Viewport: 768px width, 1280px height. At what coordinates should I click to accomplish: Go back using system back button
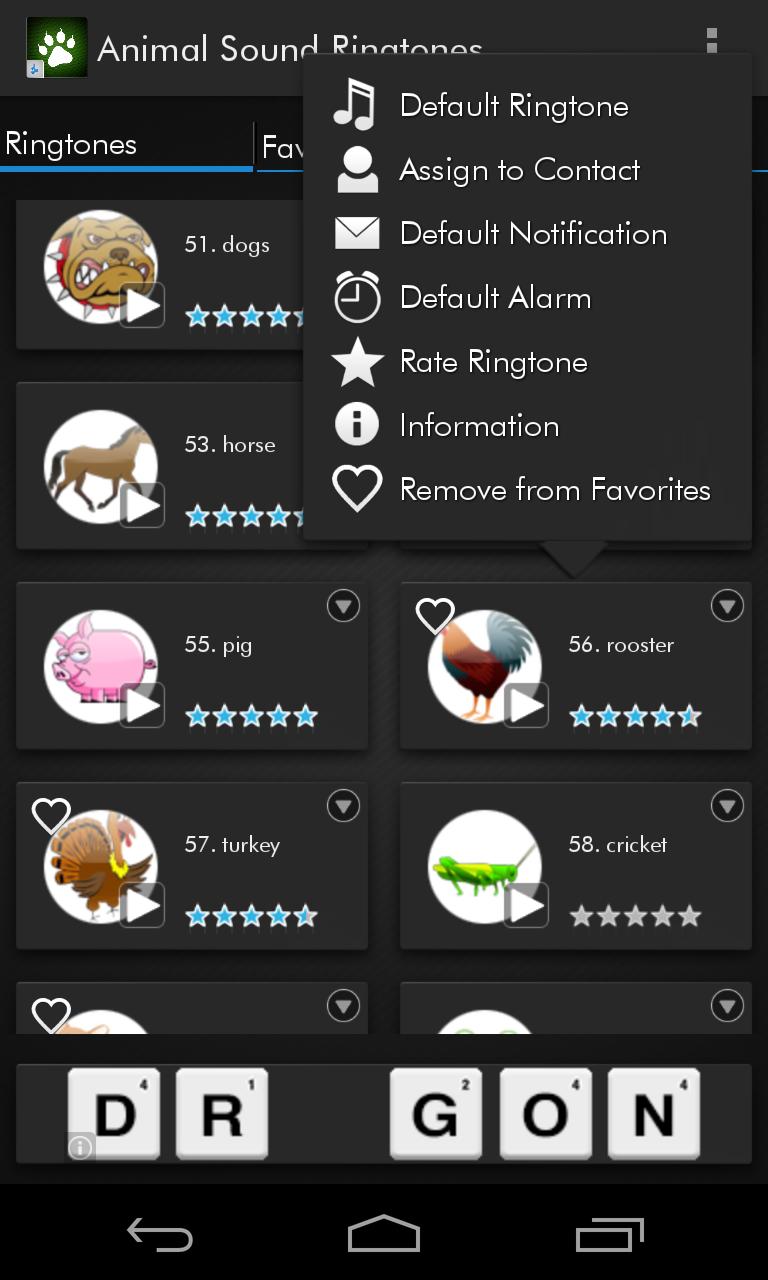(x=160, y=1235)
